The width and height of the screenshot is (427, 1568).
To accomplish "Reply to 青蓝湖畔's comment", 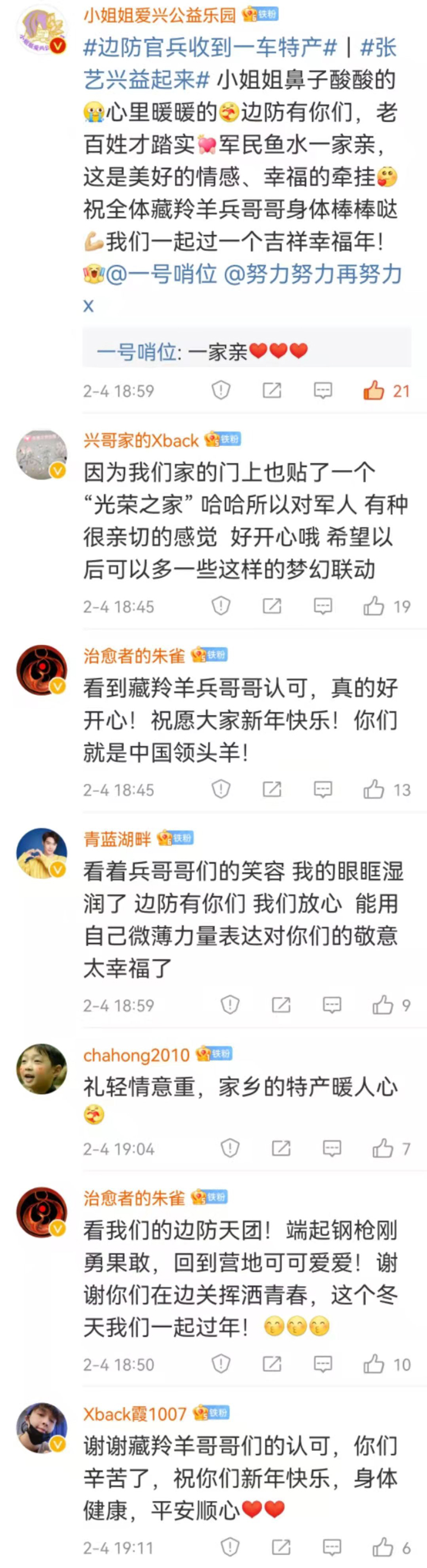I will click(x=332, y=1005).
